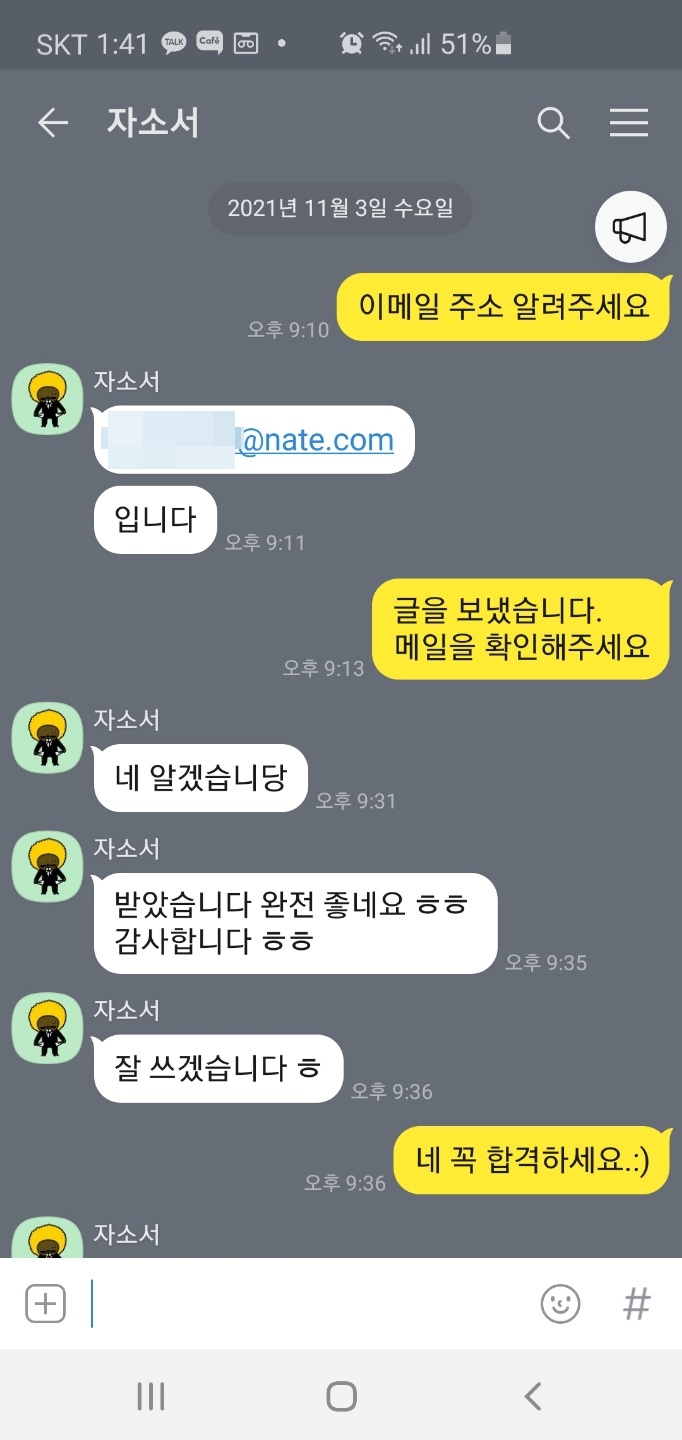The image size is (682, 1440).
Task: Open the plus attachment menu
Action: point(45,1303)
